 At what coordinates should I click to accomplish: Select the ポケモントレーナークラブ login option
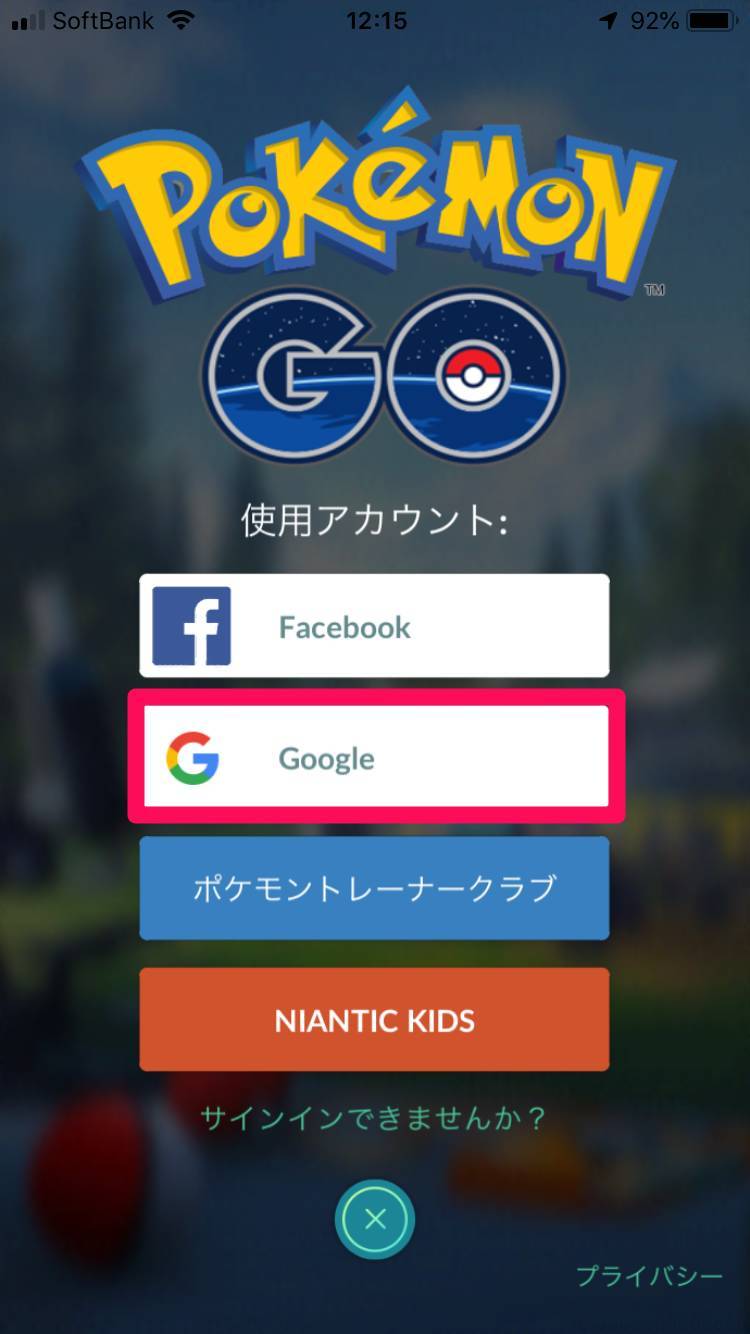coord(374,888)
